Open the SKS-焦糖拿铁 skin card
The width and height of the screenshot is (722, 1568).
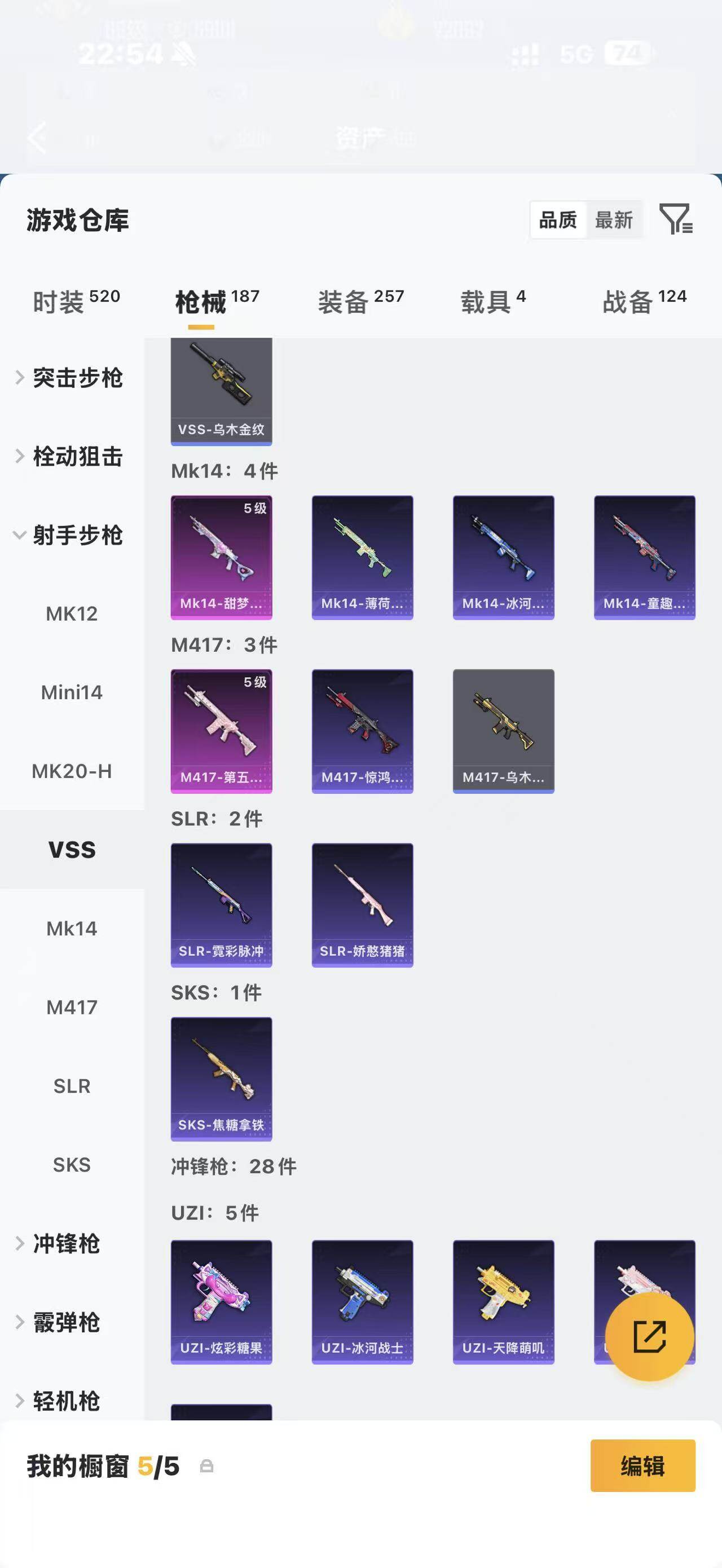pos(222,1079)
